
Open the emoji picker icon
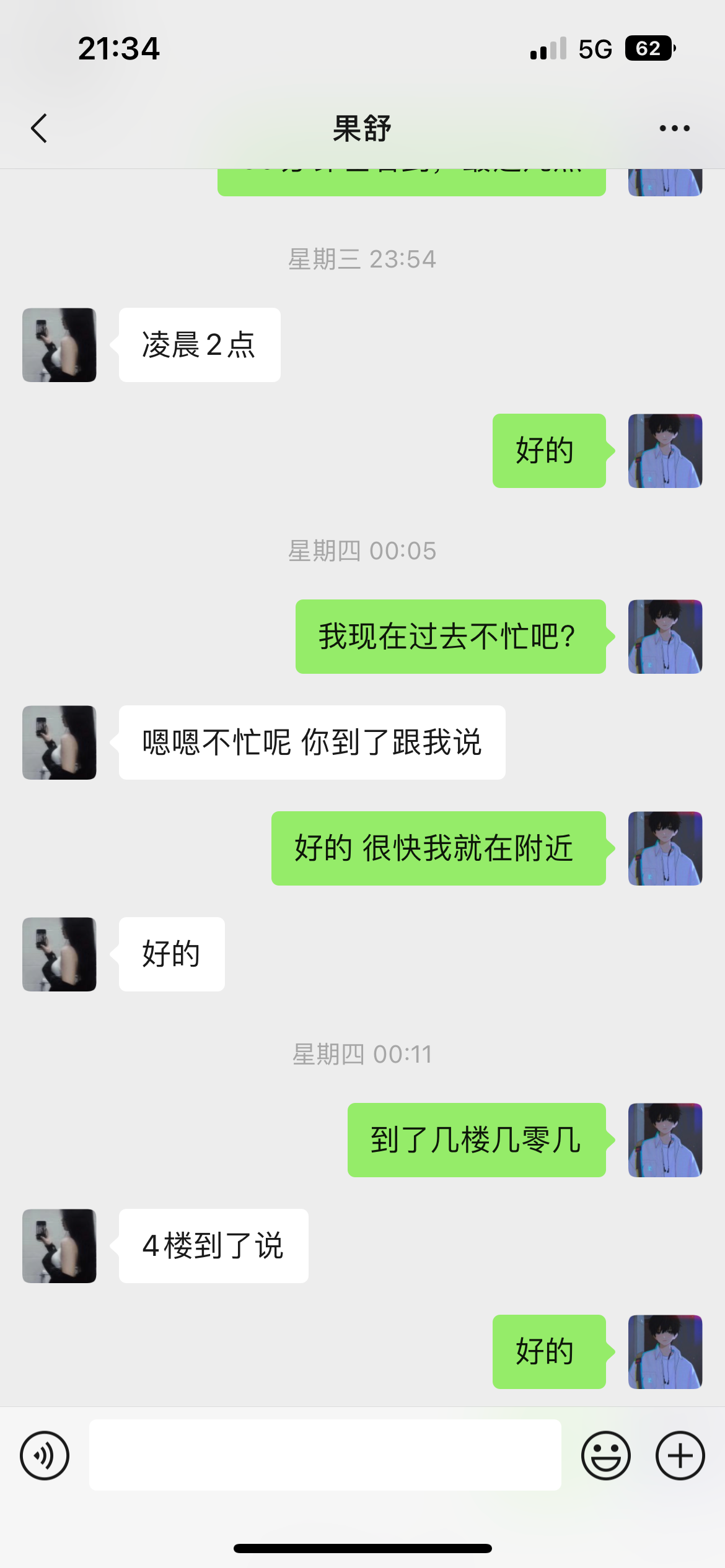[x=607, y=1455]
